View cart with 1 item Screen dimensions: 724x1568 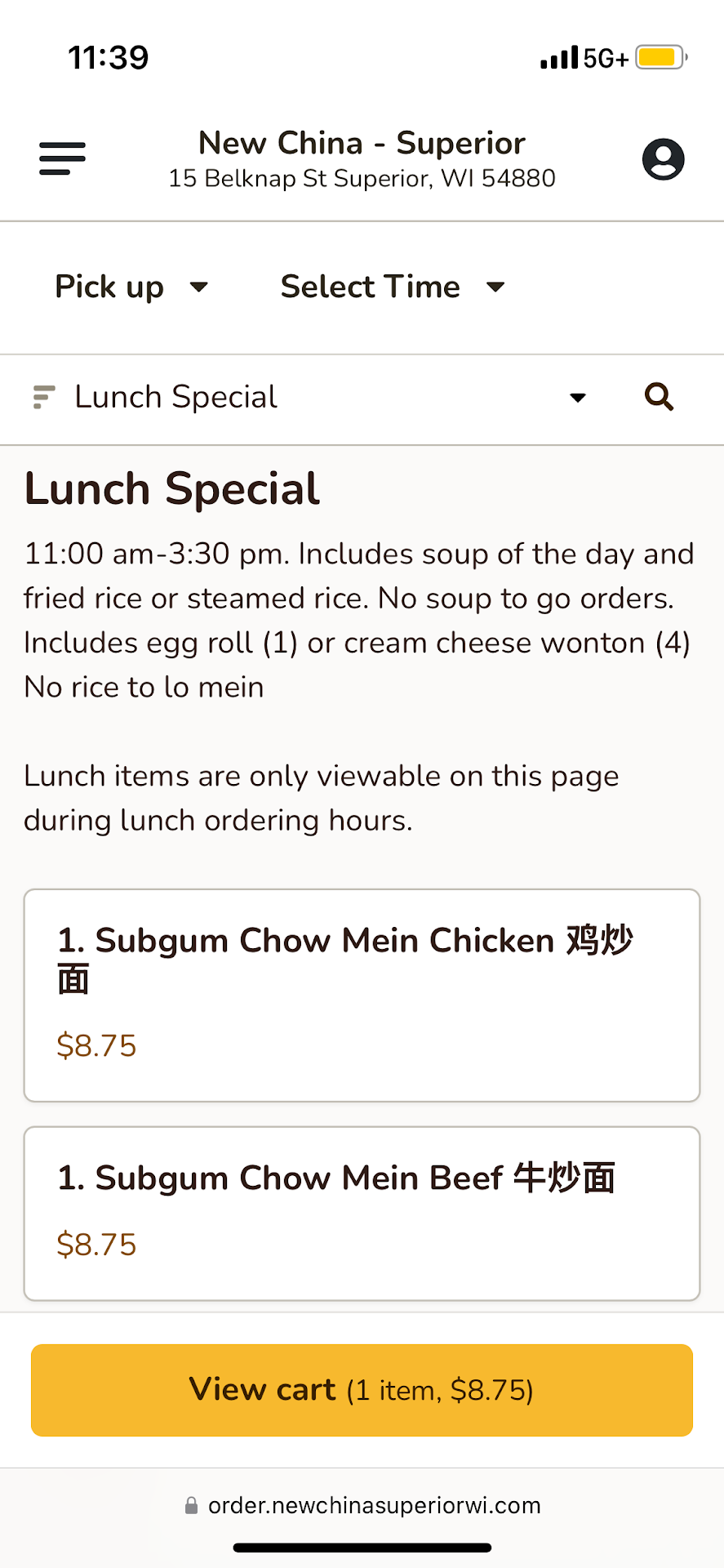[x=362, y=1390]
